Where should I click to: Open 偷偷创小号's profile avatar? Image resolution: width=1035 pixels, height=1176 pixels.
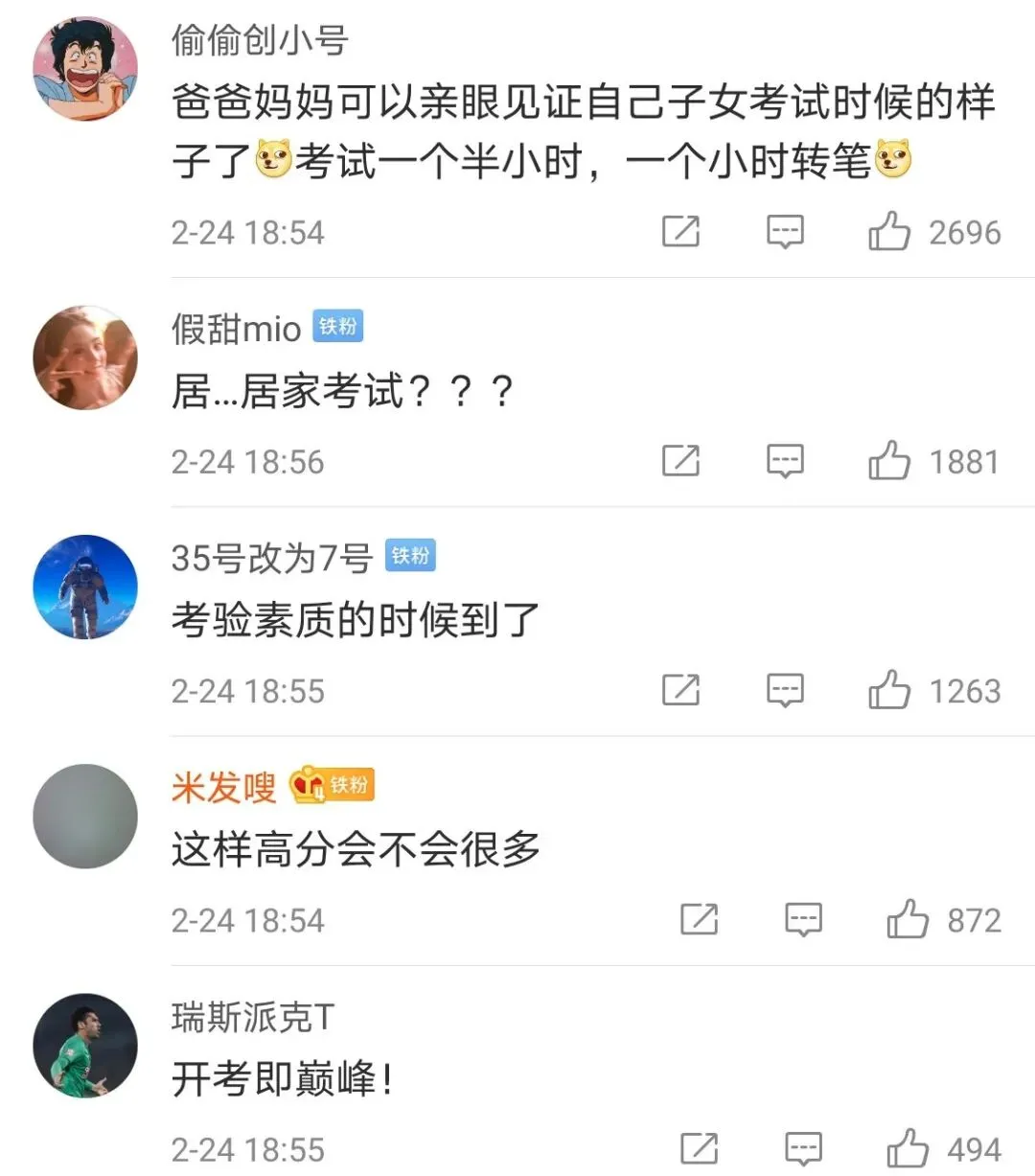[x=85, y=69]
